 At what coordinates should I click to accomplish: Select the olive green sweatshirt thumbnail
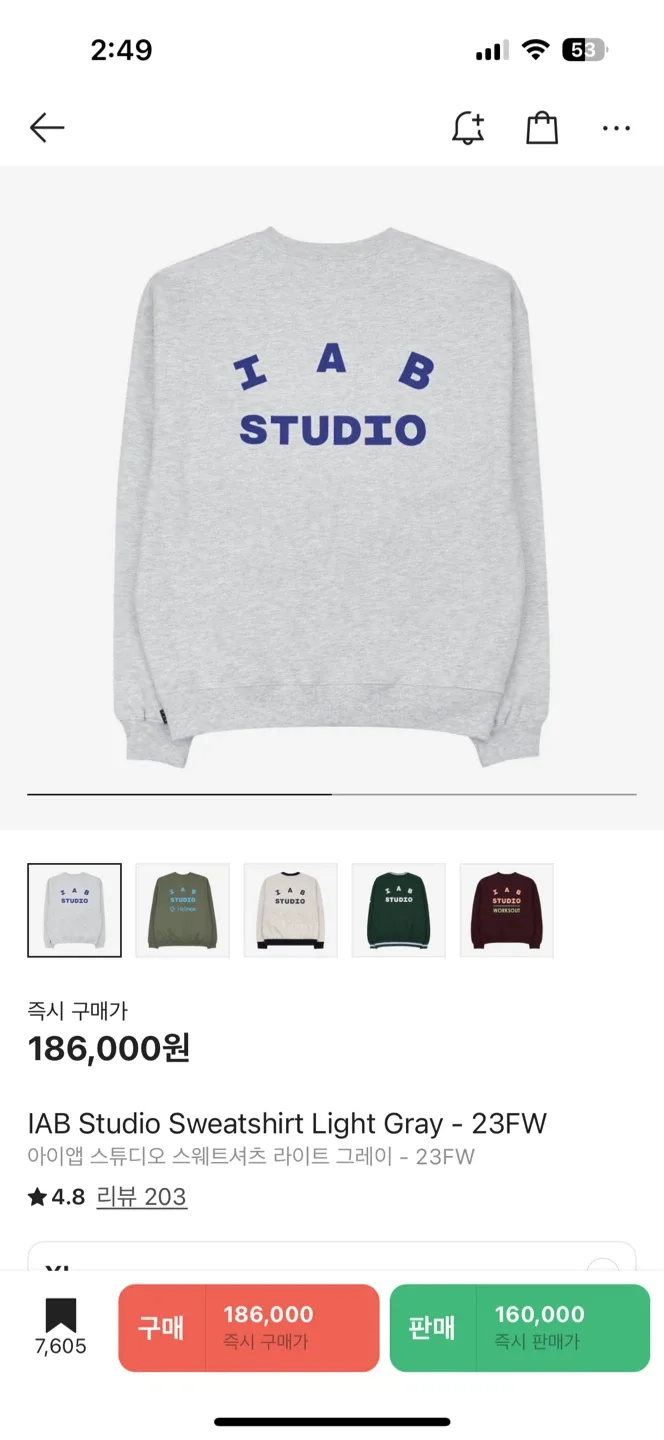[x=182, y=910]
